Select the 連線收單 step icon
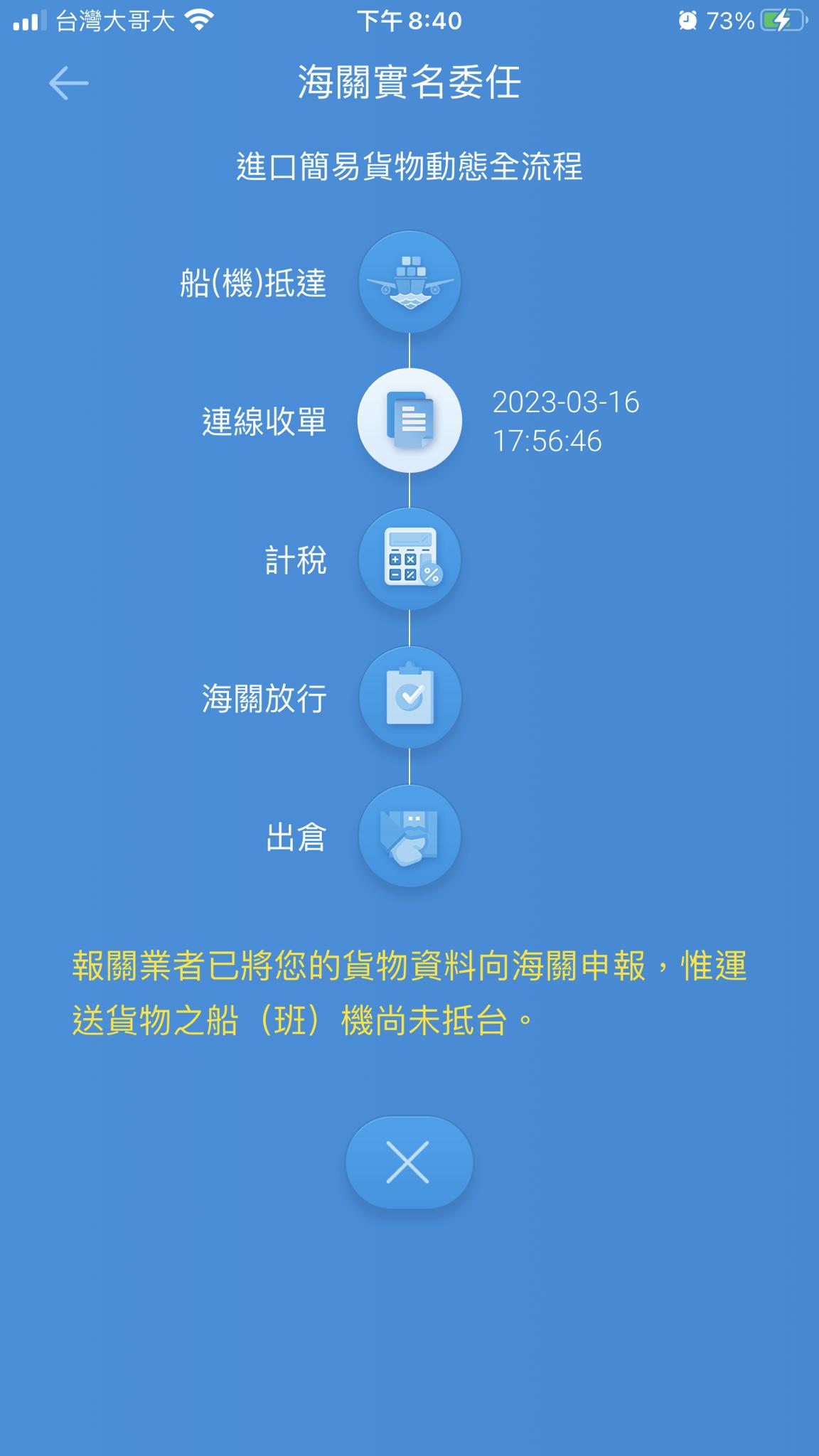This screenshot has height=1456, width=819. point(409,420)
